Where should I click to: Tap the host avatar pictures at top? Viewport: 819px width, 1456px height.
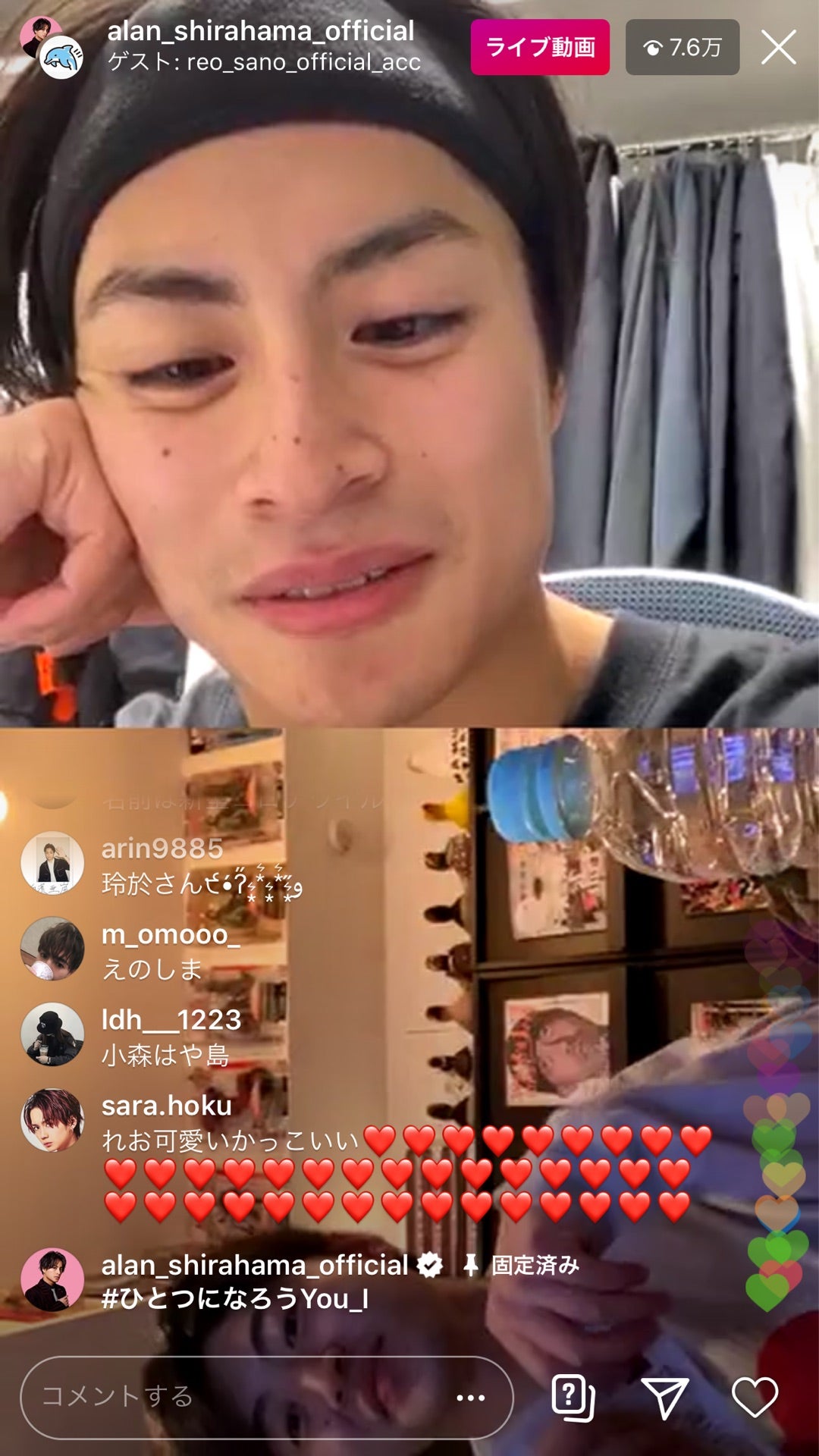51,48
